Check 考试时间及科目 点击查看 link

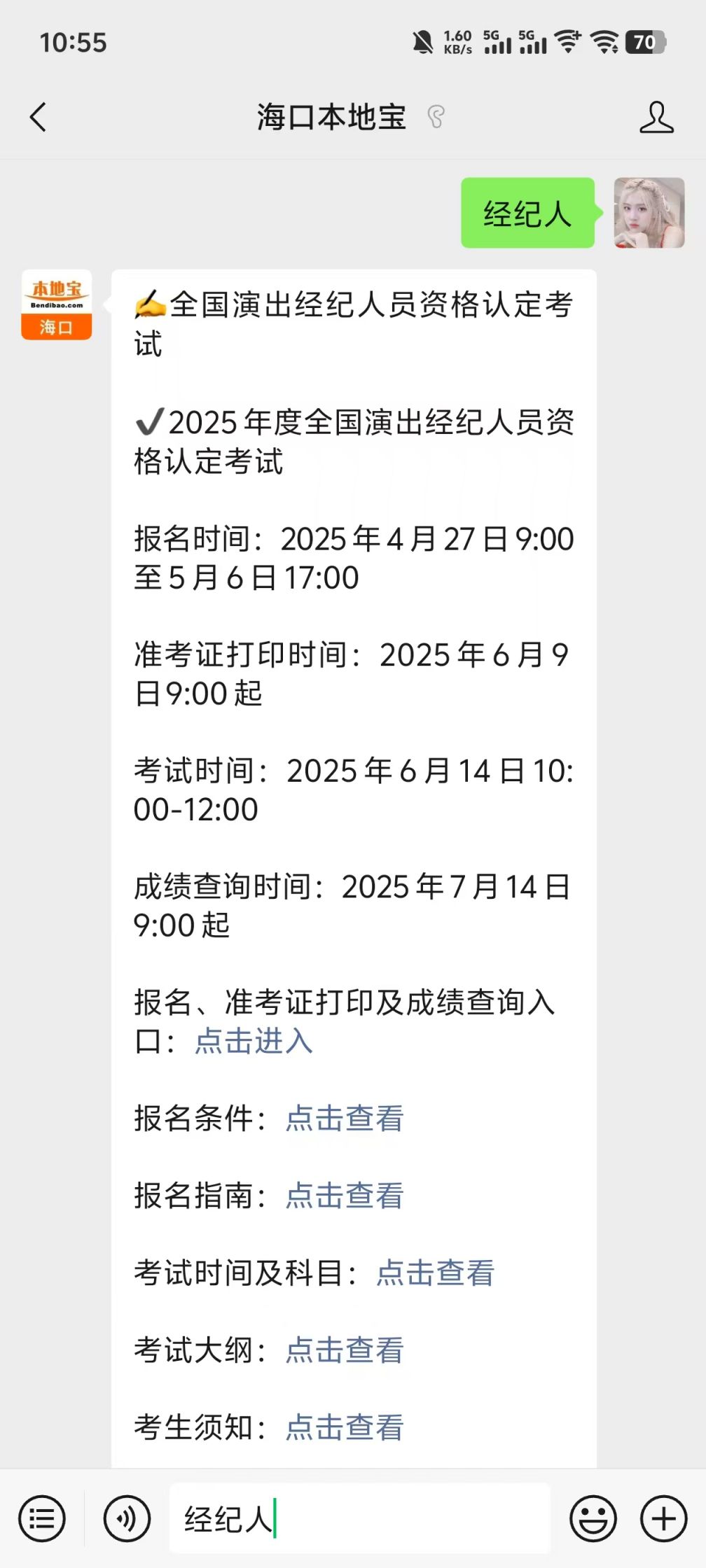click(435, 1273)
